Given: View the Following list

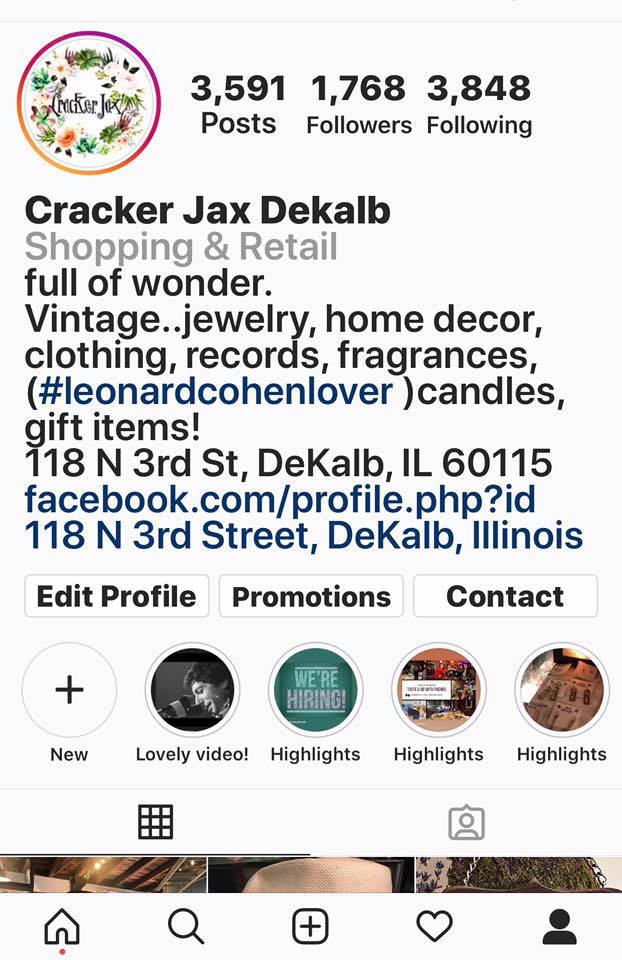Looking at the screenshot, I should click(479, 105).
